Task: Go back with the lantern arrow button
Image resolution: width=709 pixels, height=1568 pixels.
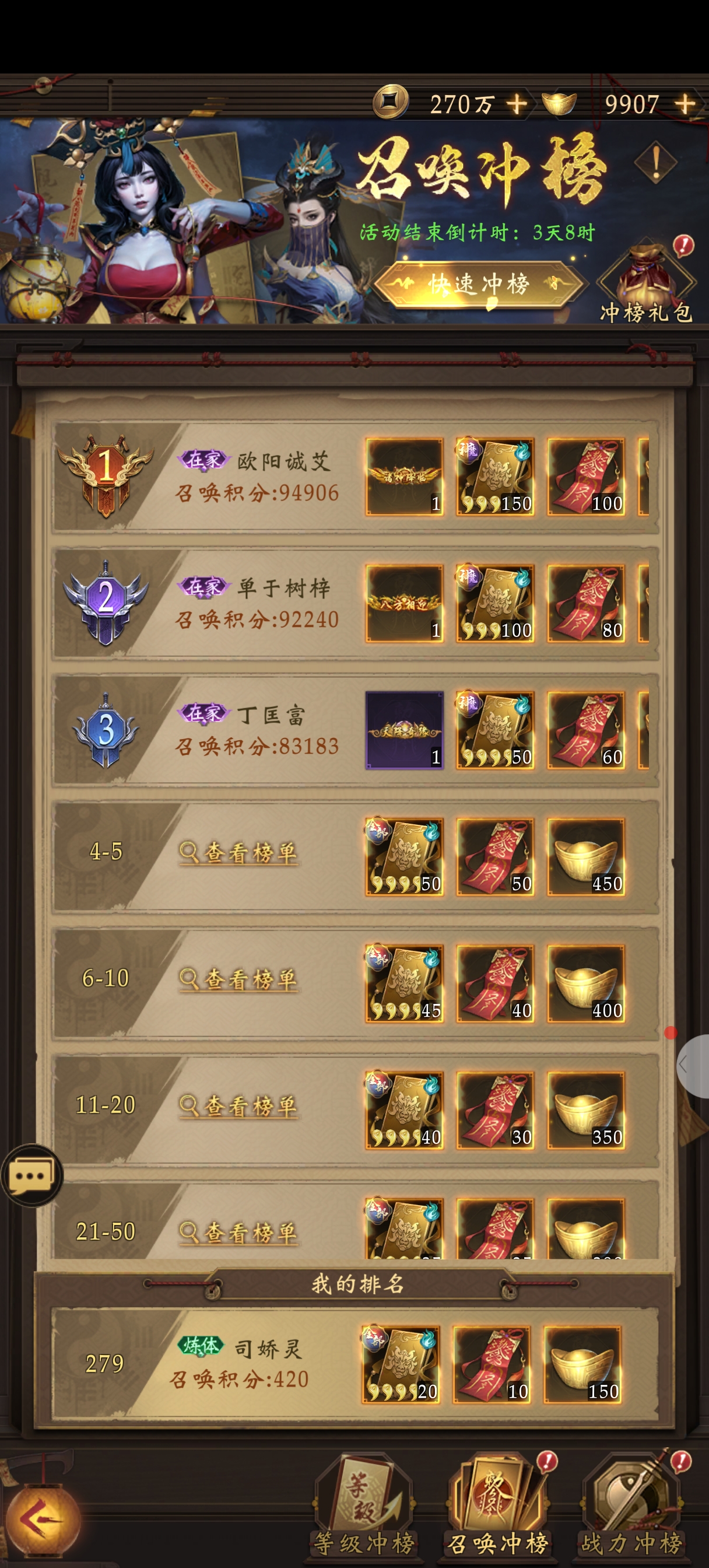Action: tap(41, 1520)
